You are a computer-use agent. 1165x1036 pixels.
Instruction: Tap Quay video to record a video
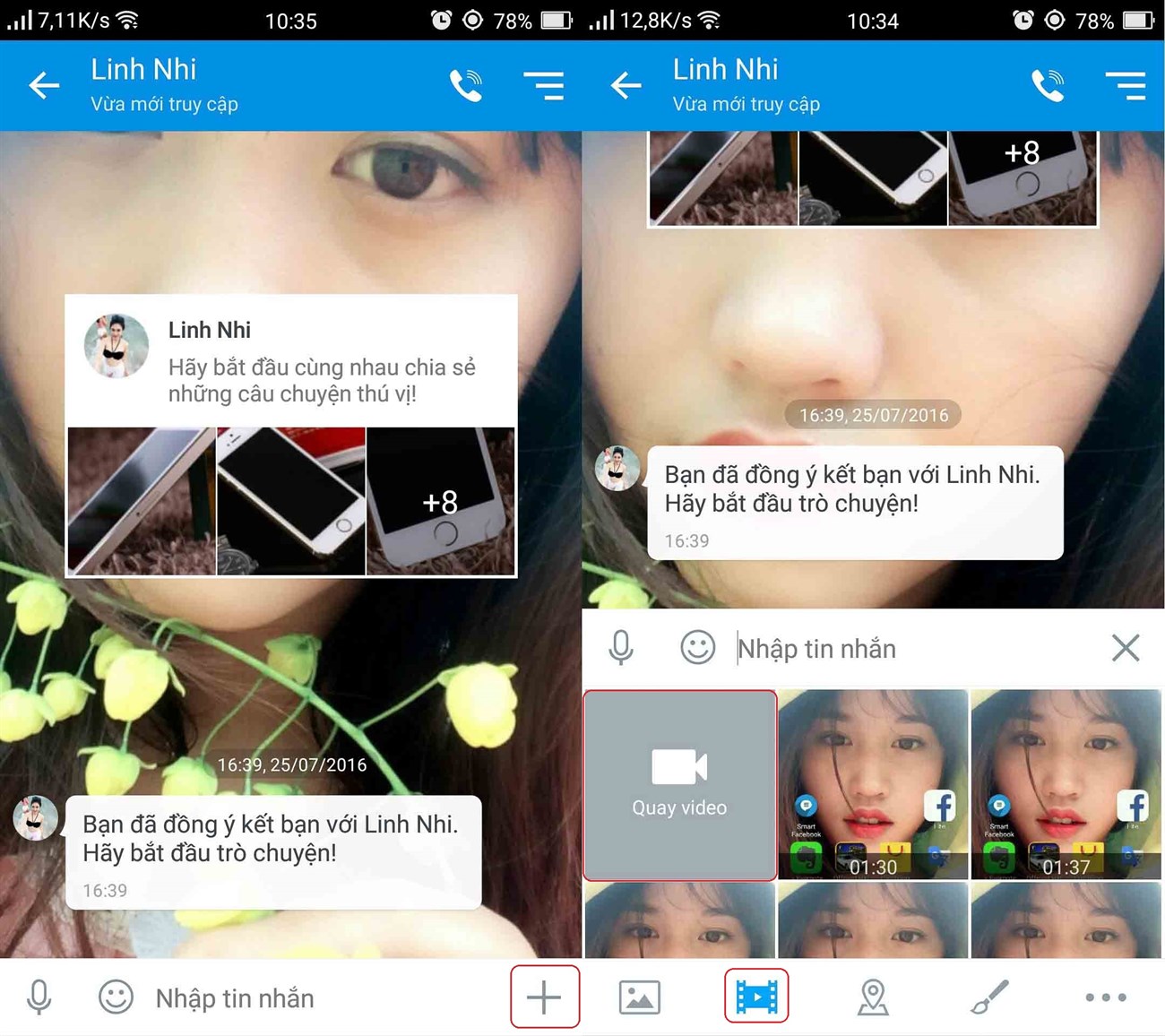[679, 785]
